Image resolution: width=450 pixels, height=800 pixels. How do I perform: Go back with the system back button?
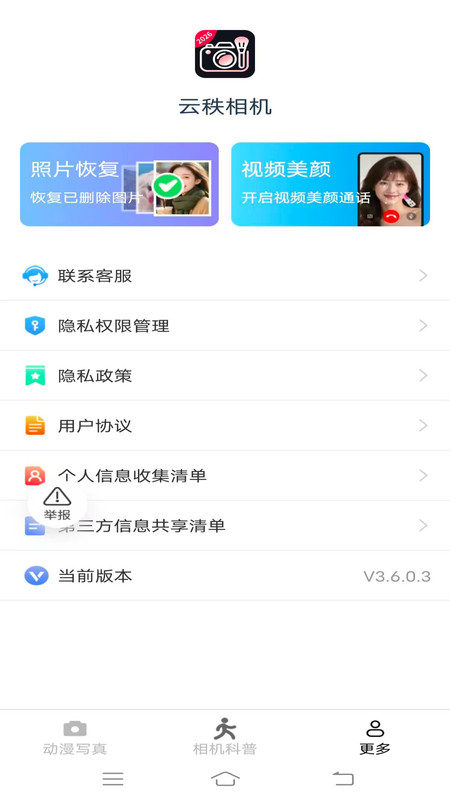343,779
